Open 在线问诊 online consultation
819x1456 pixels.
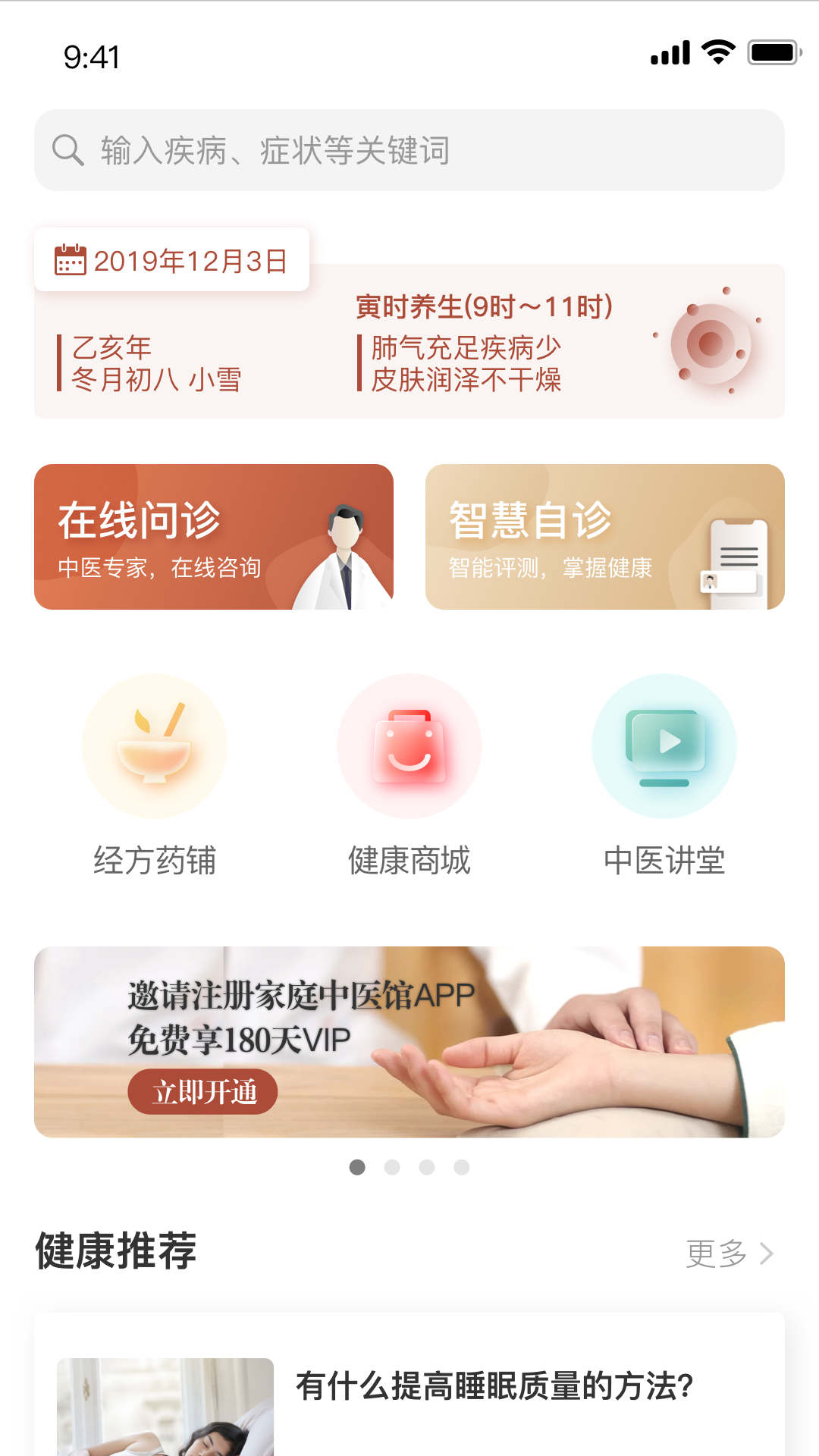(x=214, y=537)
